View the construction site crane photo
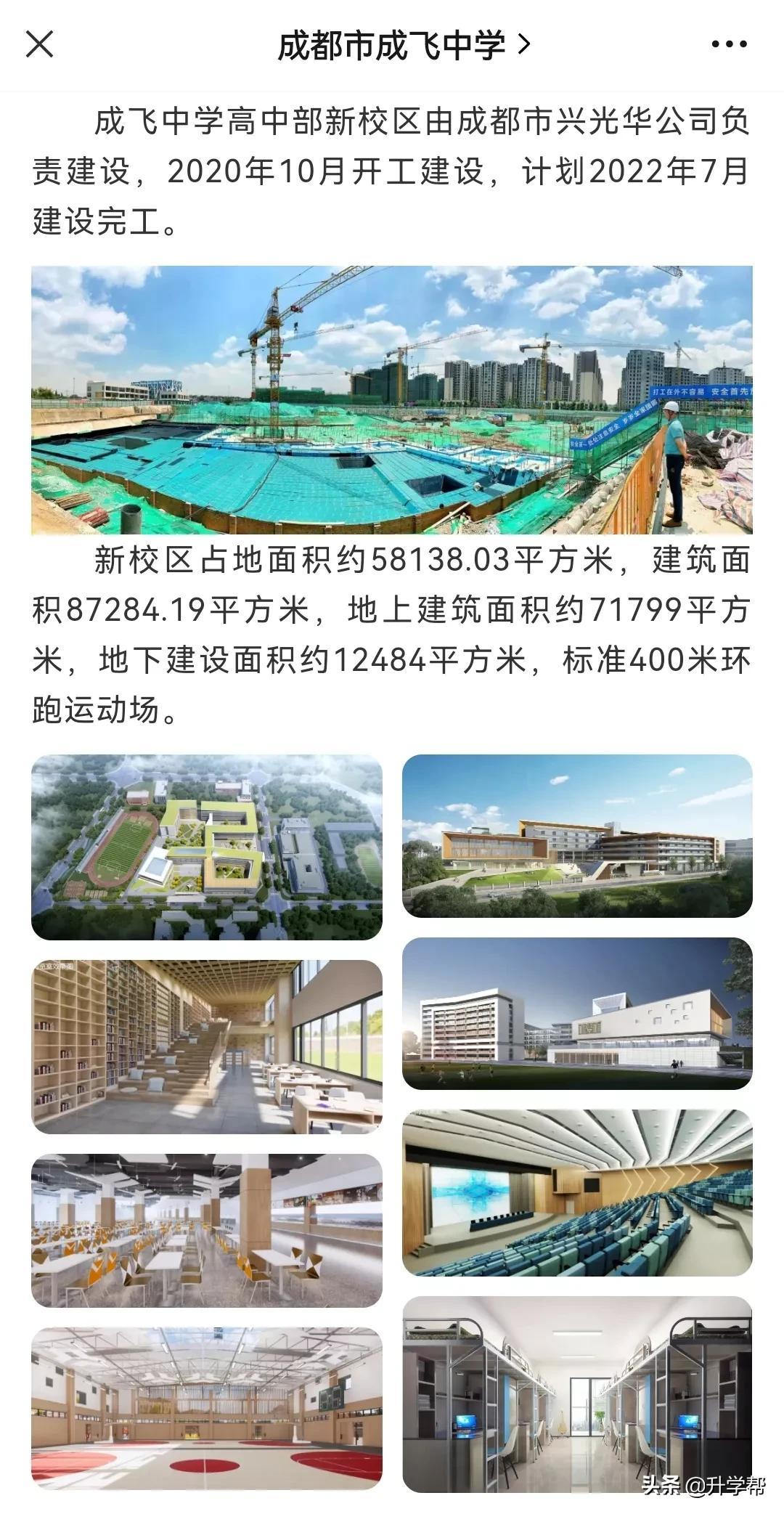 (392, 400)
